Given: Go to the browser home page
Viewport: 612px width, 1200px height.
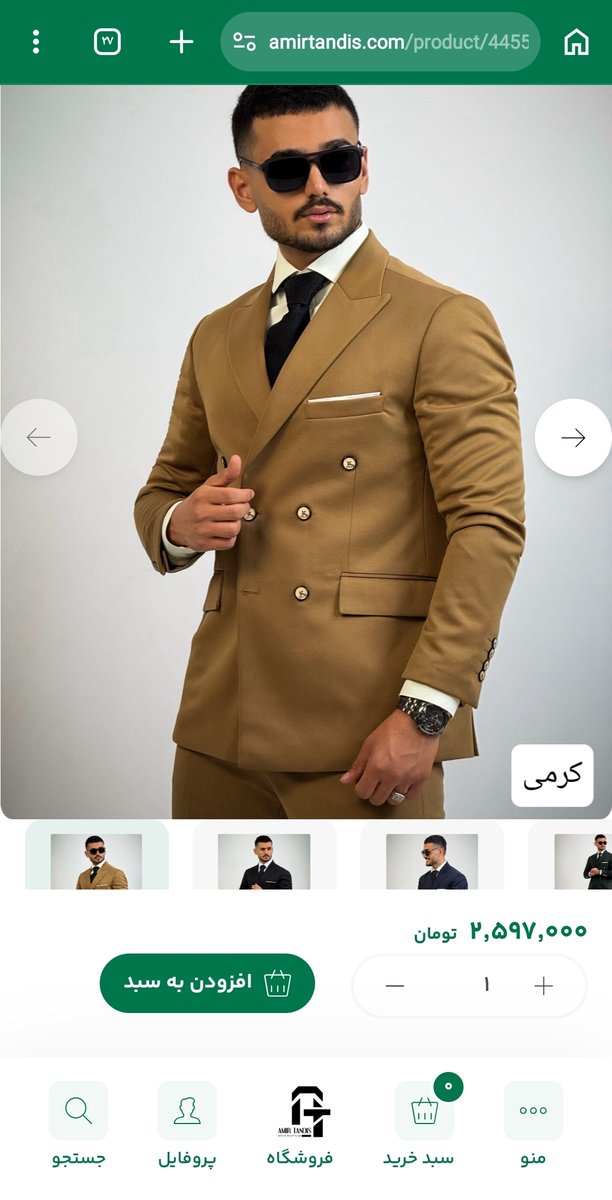Looking at the screenshot, I should point(576,42).
